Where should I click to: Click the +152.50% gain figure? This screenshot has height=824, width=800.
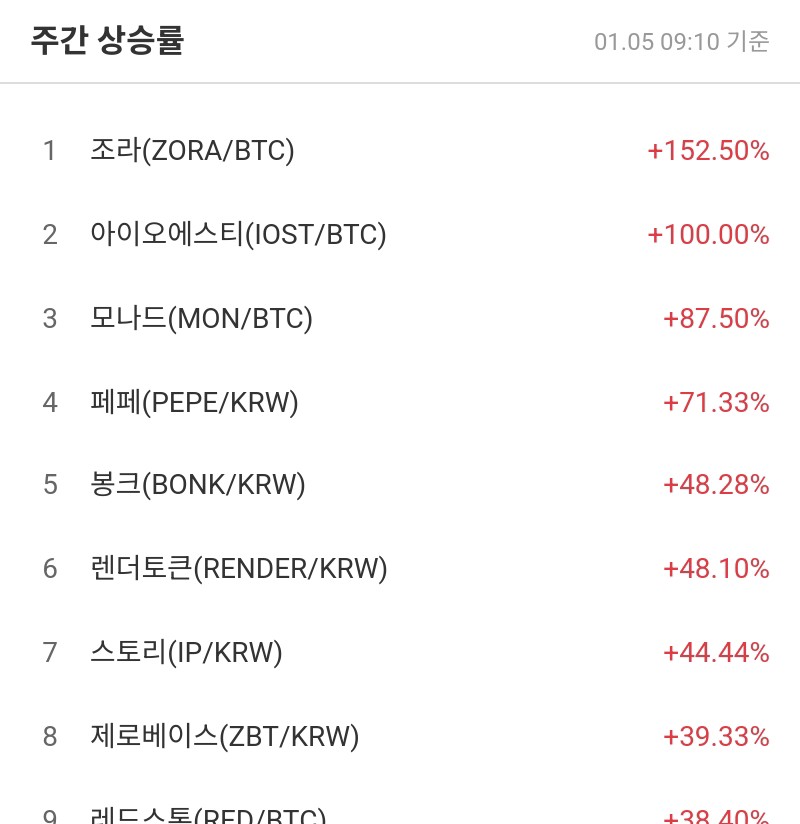708,151
